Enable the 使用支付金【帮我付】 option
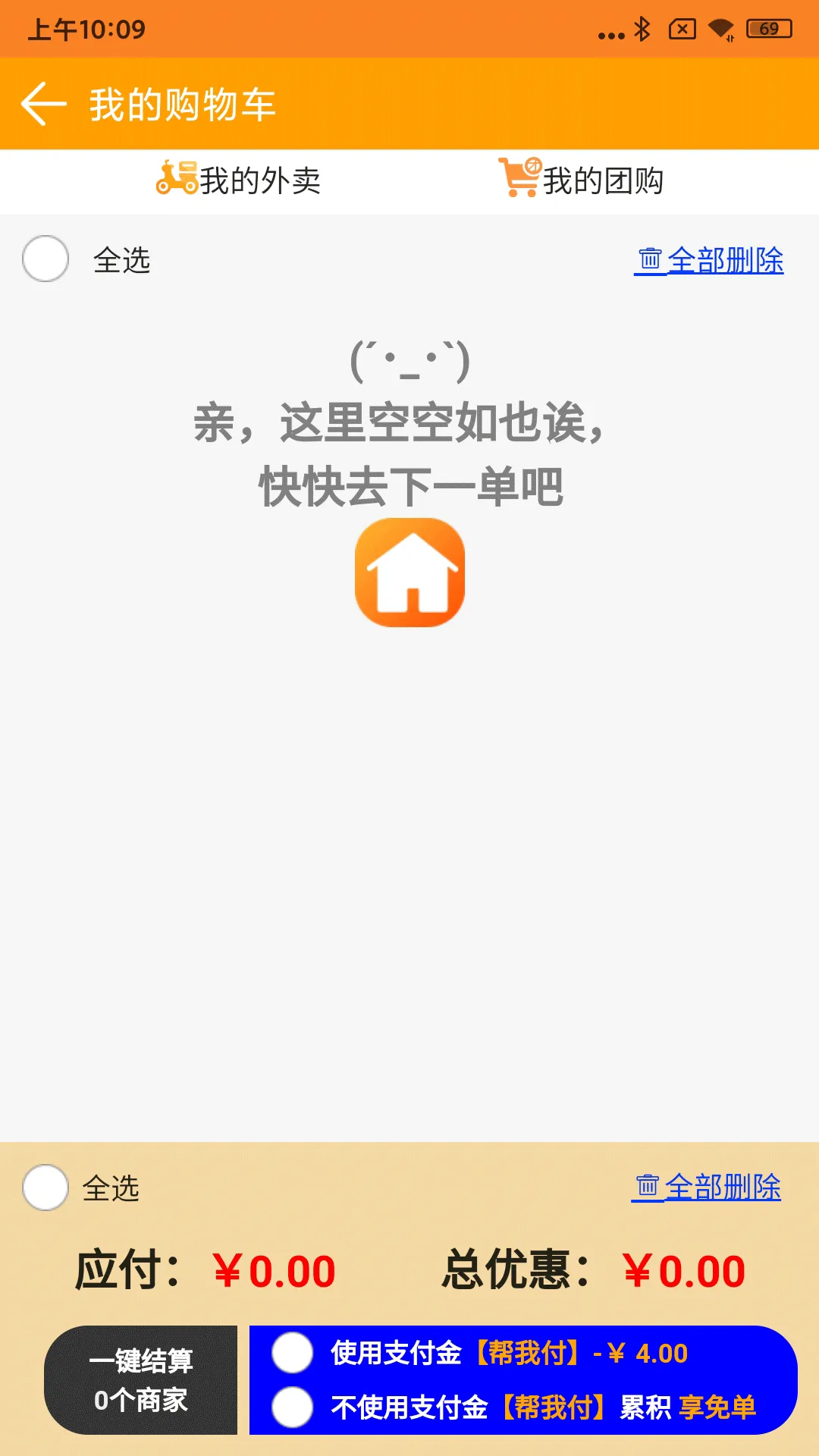819x1456 pixels. 292,1353
